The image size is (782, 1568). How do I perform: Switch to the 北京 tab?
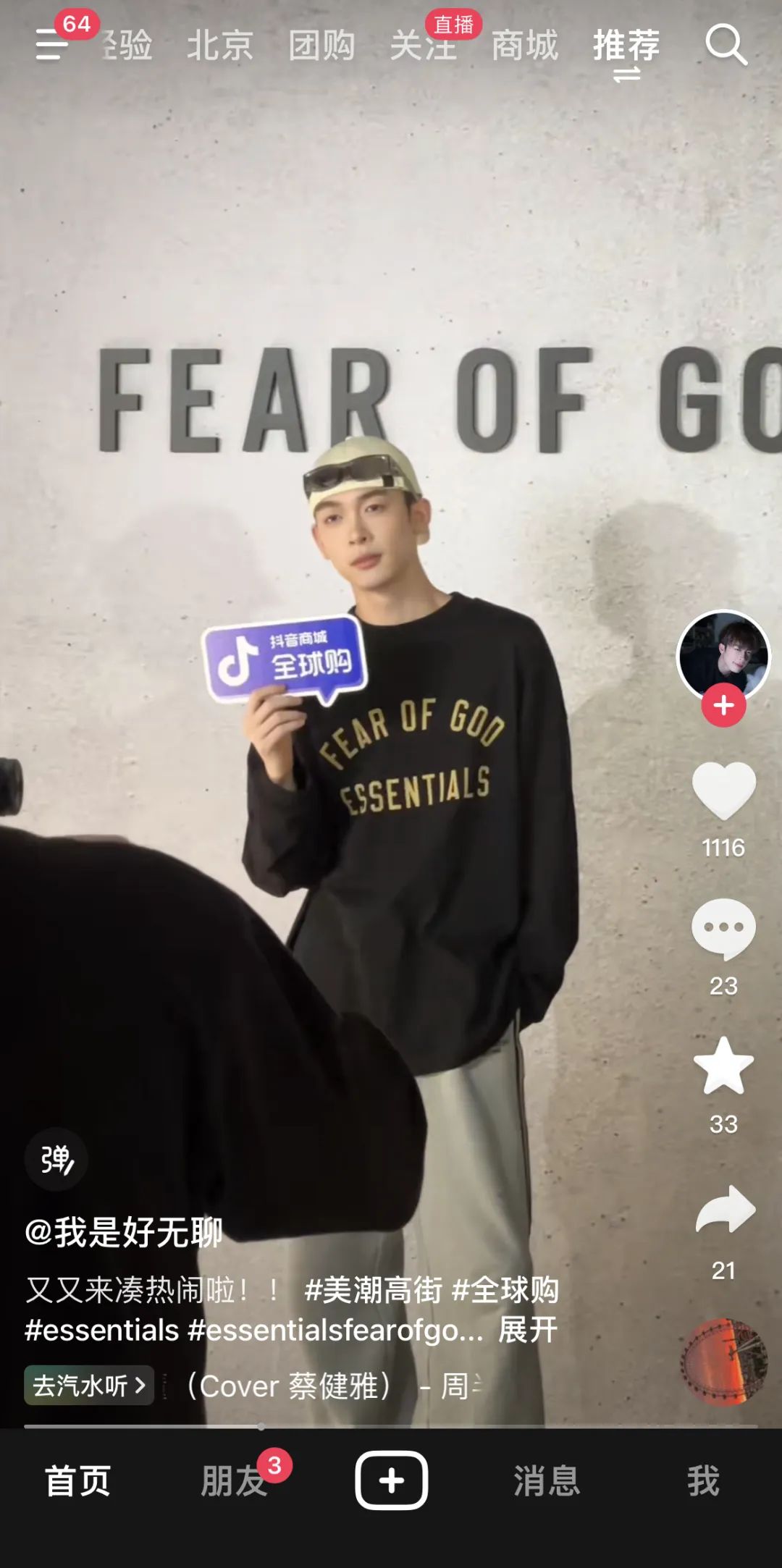pyautogui.click(x=220, y=46)
